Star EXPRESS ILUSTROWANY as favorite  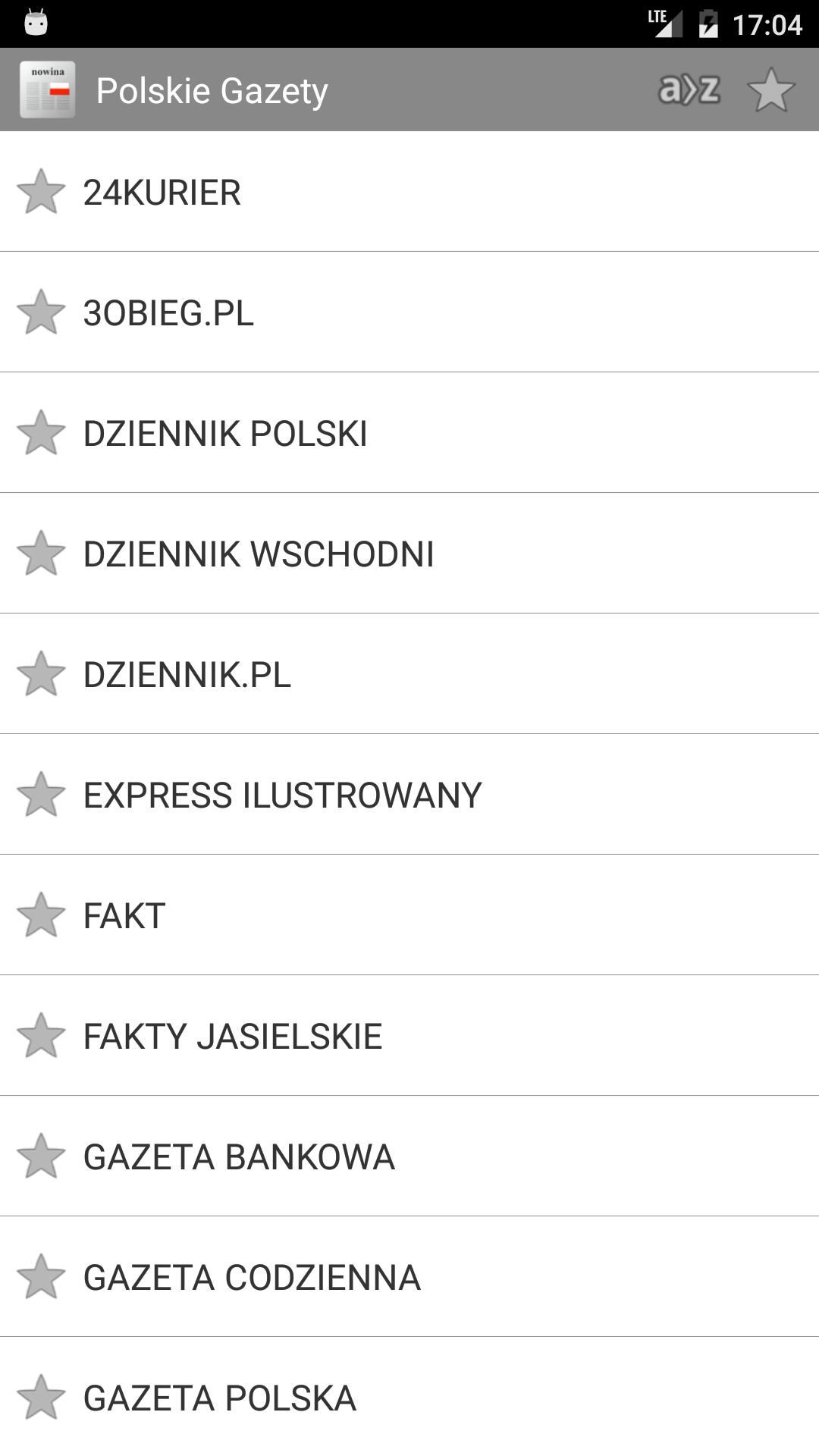[42, 795]
